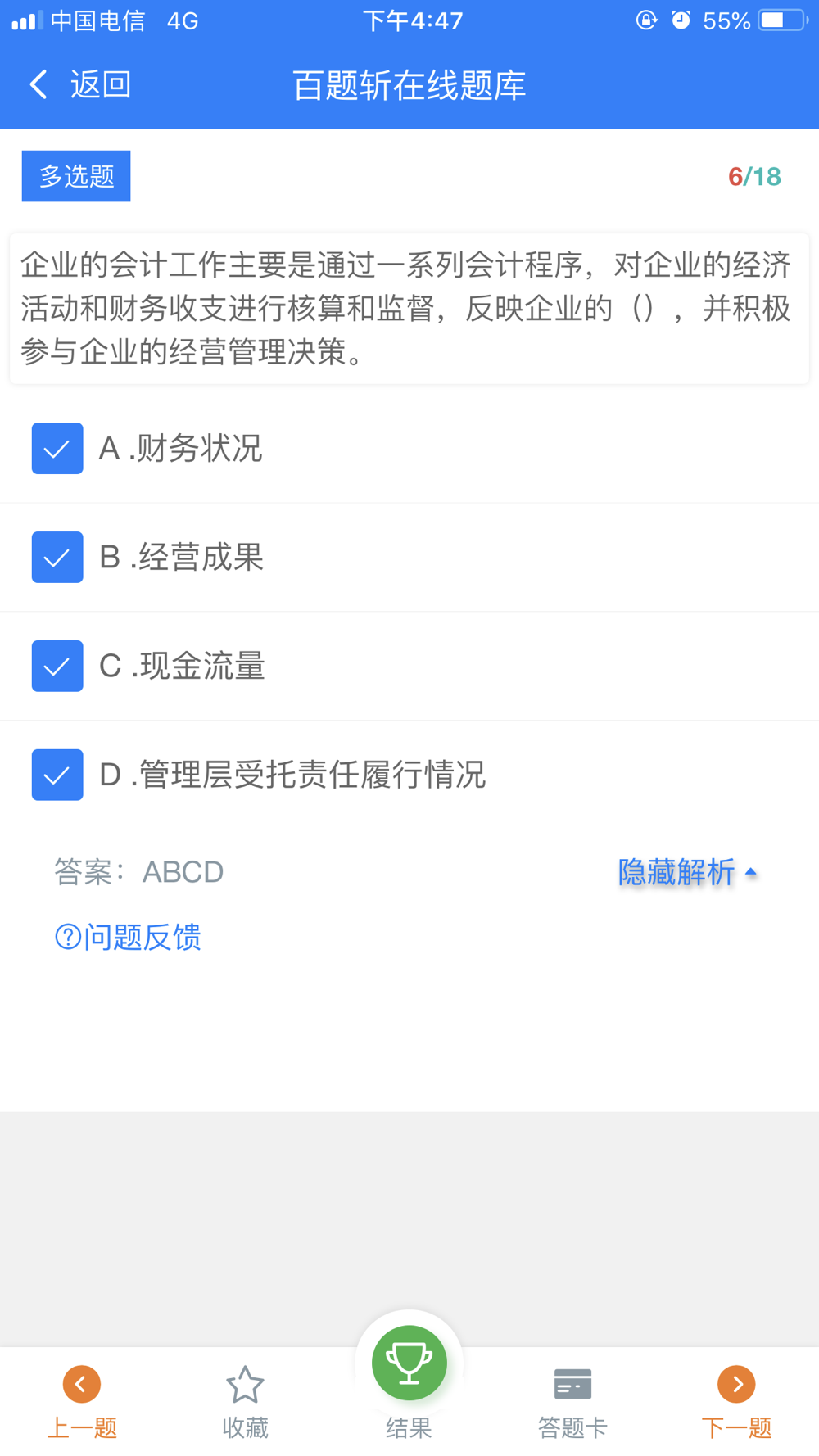The width and height of the screenshot is (819, 1456).
Task: Go to the previous question 上一题
Action: [82, 1402]
